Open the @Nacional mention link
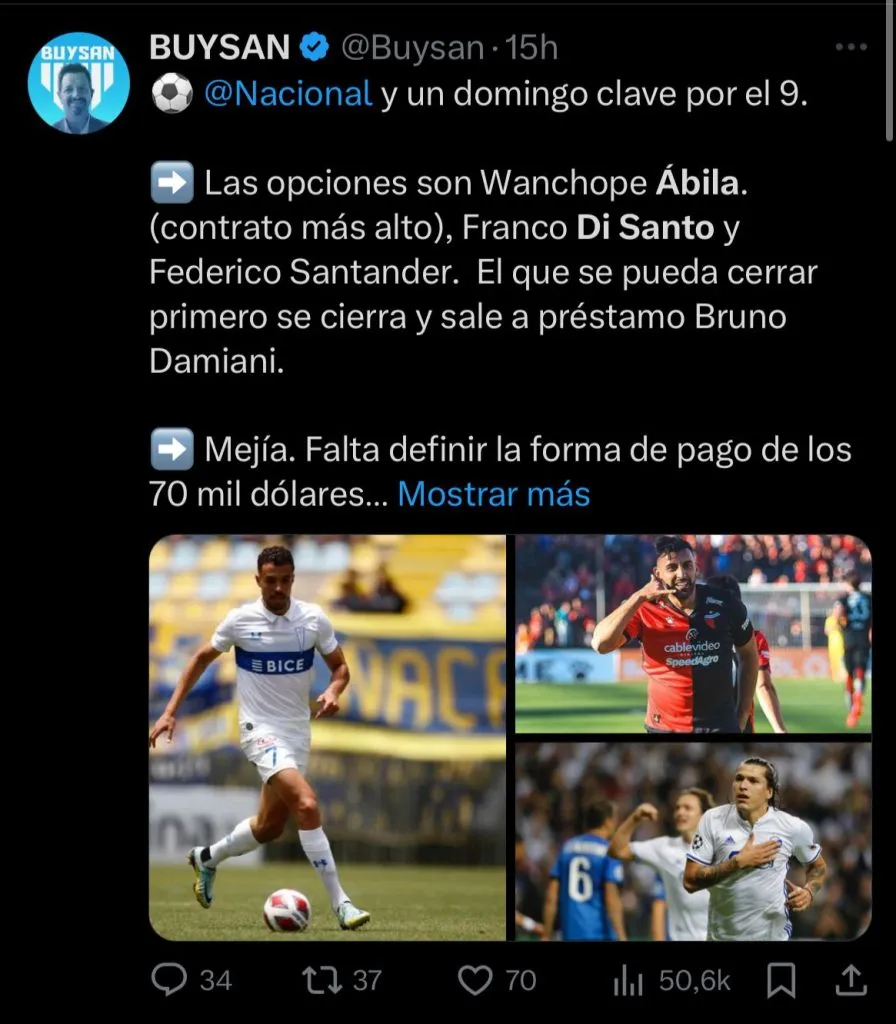 [x=288, y=94]
